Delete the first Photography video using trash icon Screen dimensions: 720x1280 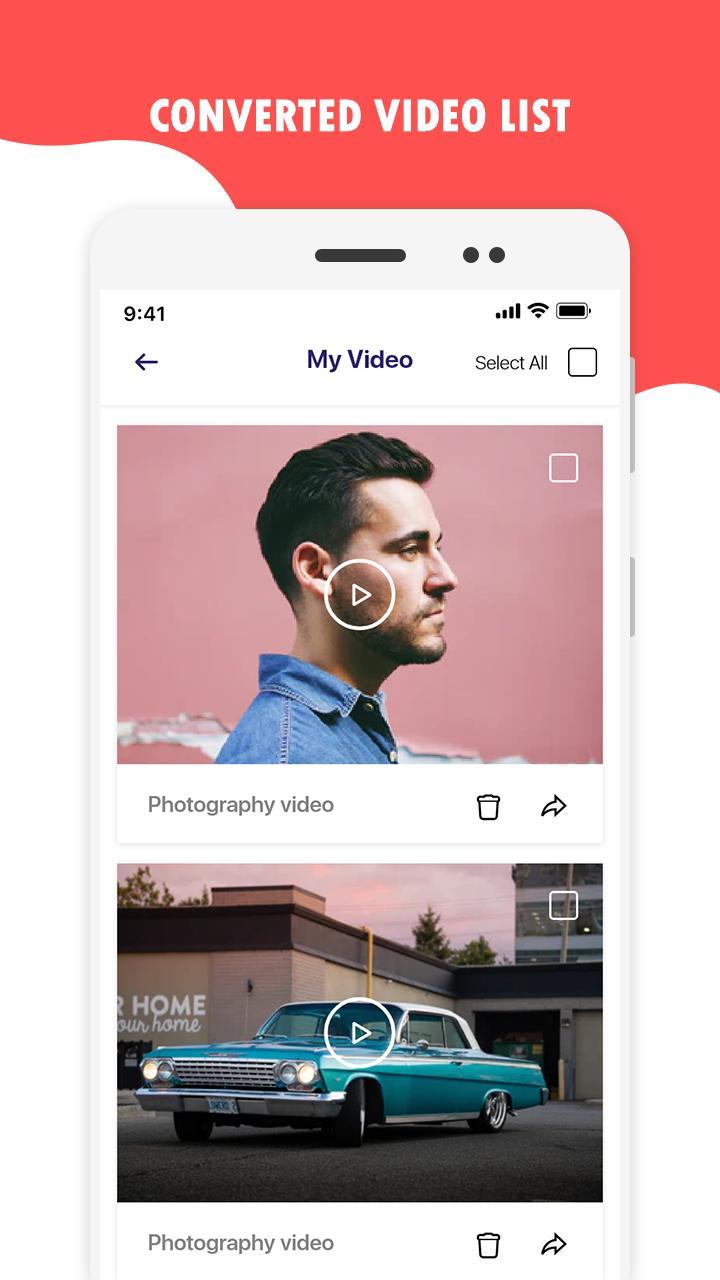tap(488, 805)
